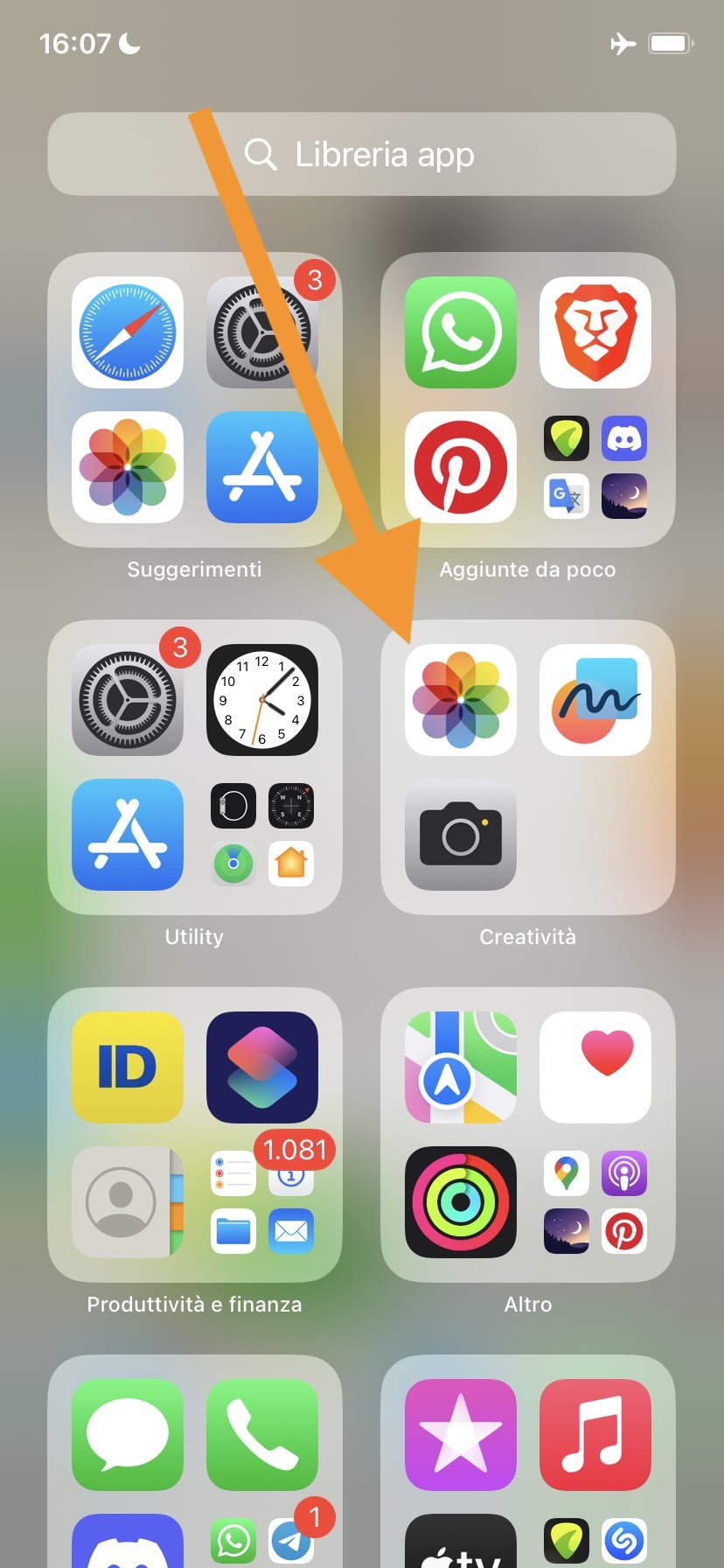
Task: Open Photos in the Creatività group
Action: coord(461,700)
